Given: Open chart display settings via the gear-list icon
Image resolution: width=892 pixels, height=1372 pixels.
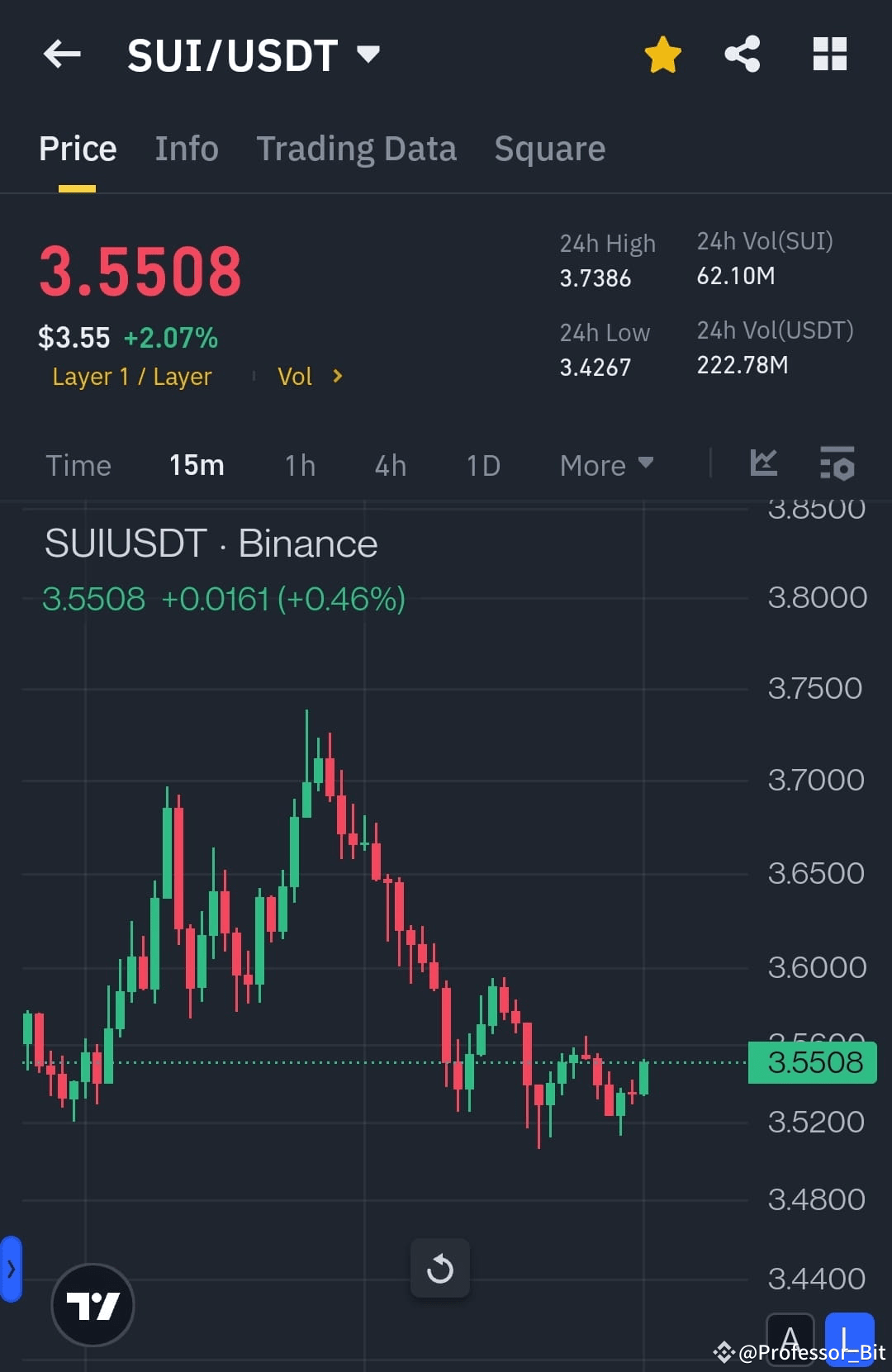Looking at the screenshot, I should pos(837,465).
